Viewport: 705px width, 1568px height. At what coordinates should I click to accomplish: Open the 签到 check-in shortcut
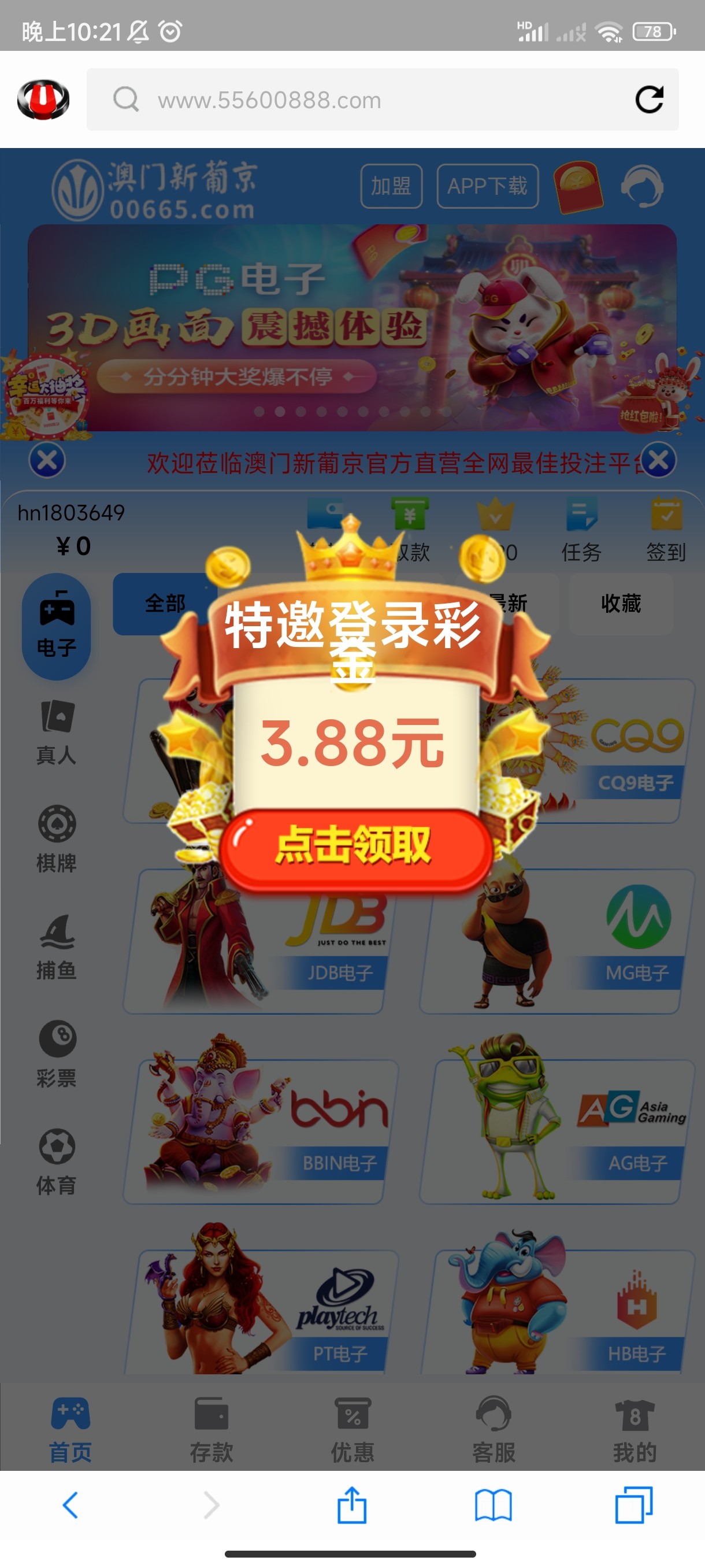point(666,530)
